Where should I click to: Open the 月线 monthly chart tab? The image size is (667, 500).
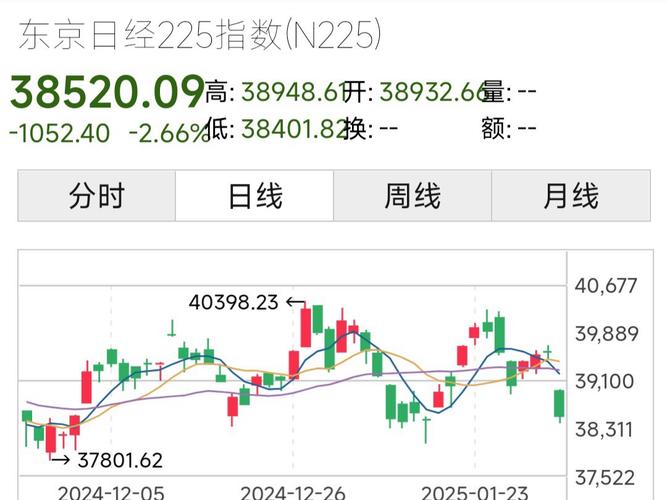point(570,196)
